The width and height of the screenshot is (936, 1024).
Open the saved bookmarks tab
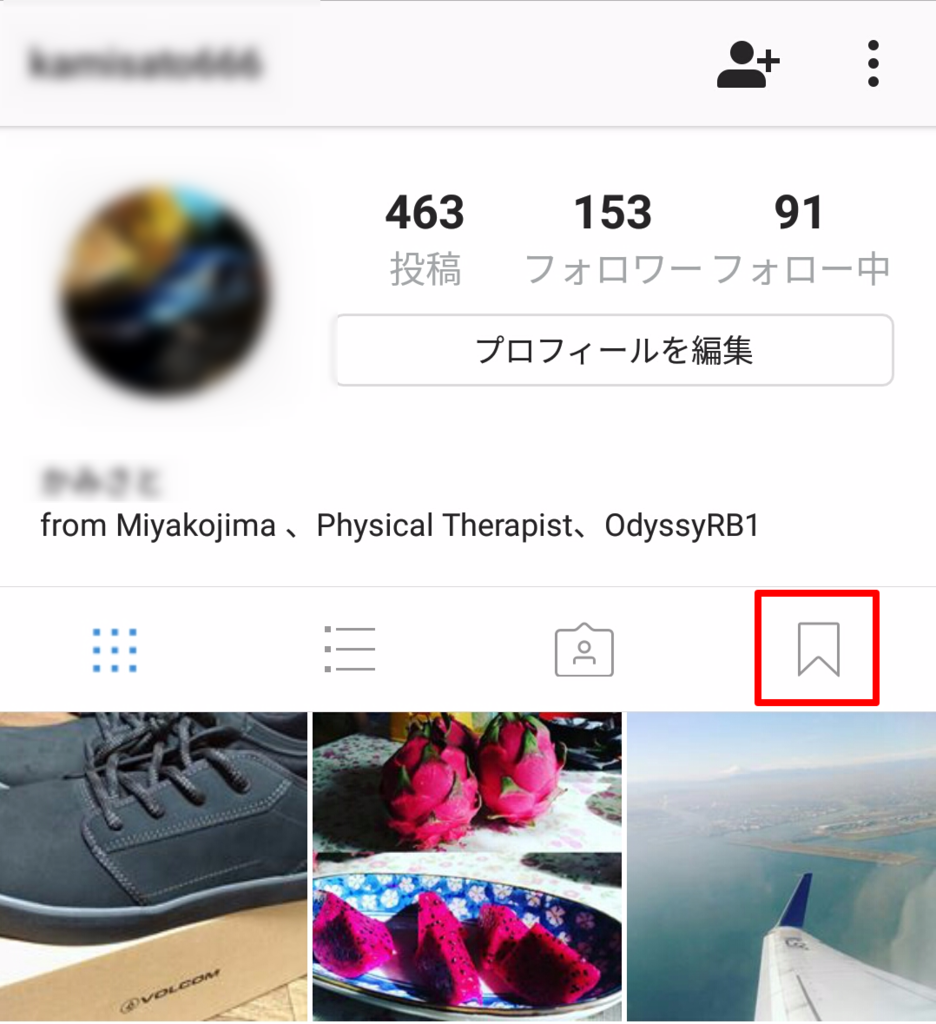[818, 650]
